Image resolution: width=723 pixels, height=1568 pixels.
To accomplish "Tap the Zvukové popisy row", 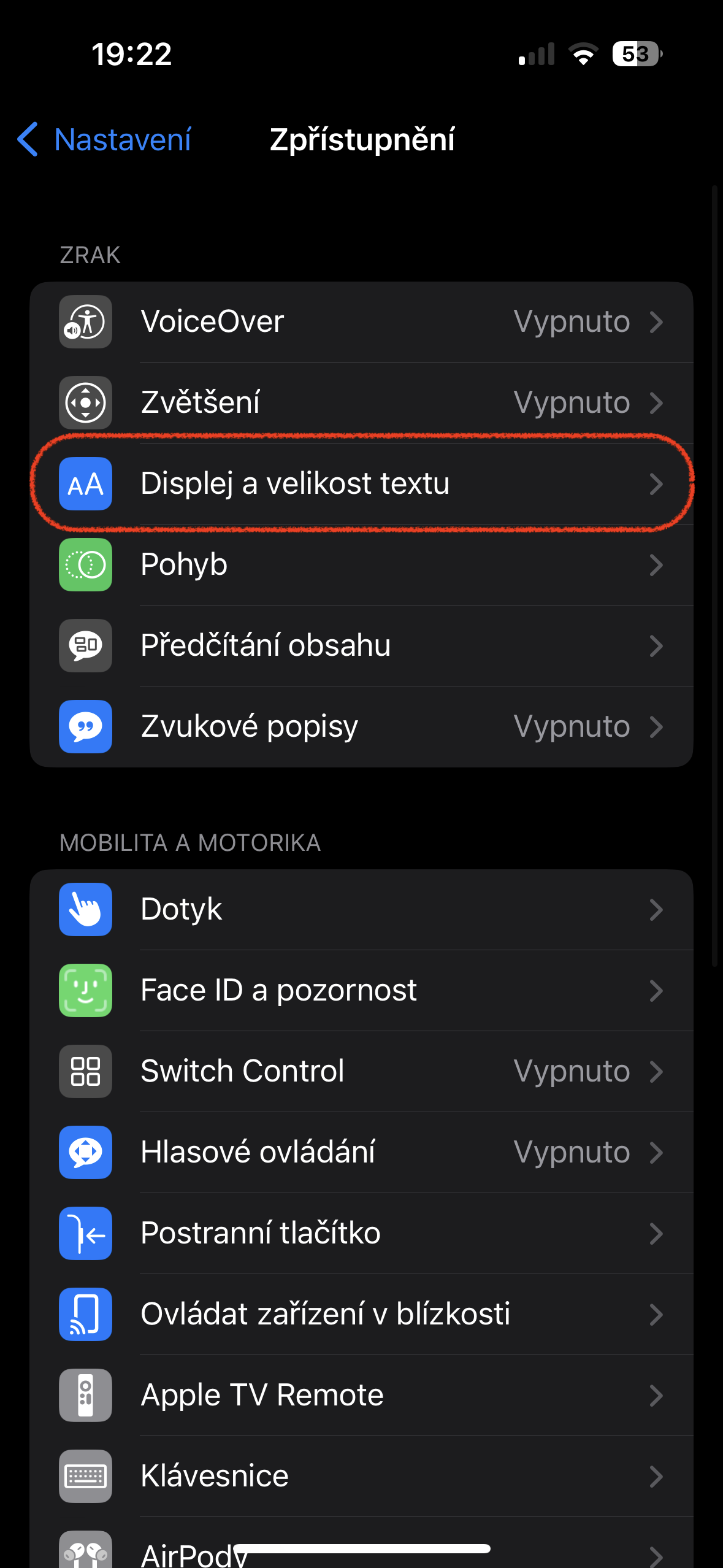I will (361, 727).
